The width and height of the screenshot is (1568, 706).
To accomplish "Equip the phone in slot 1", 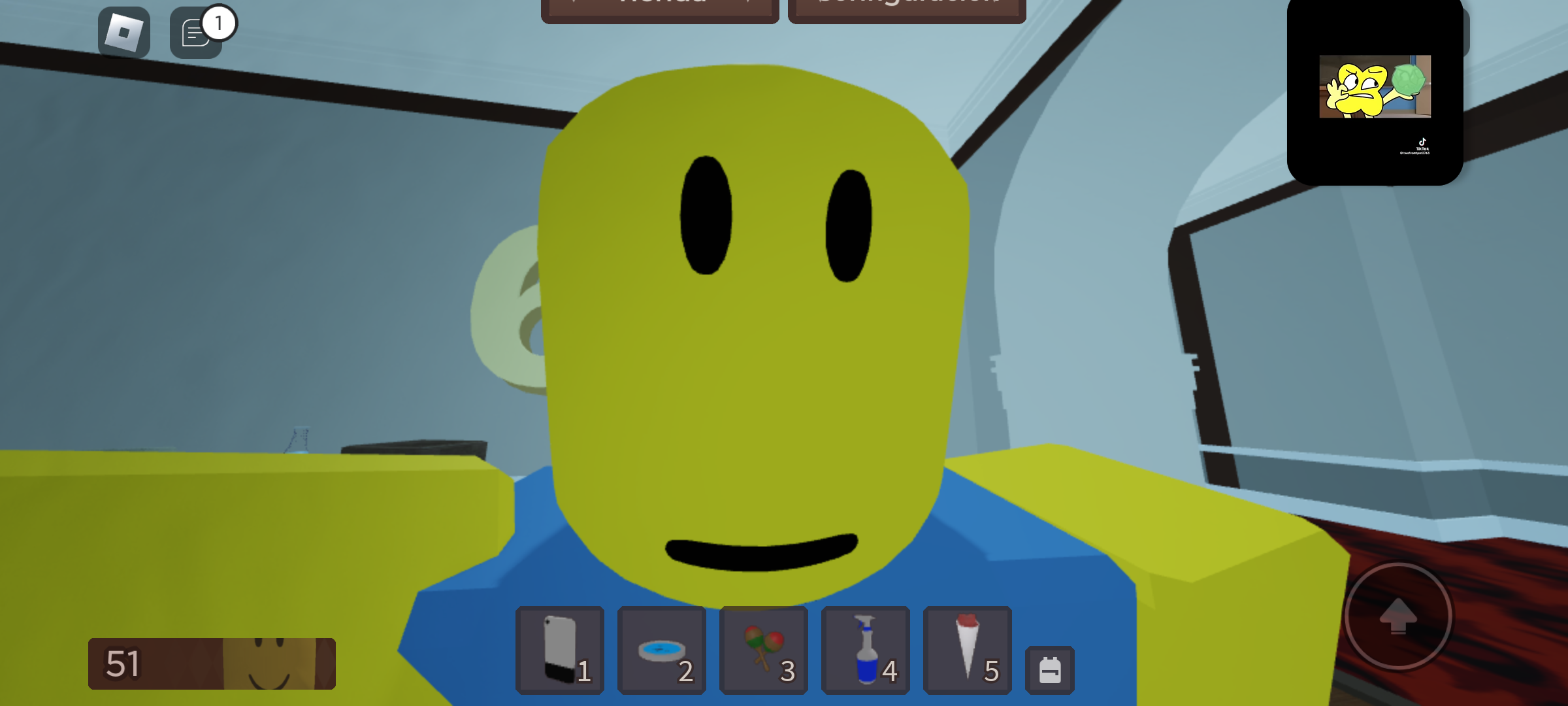I will pyautogui.click(x=560, y=650).
